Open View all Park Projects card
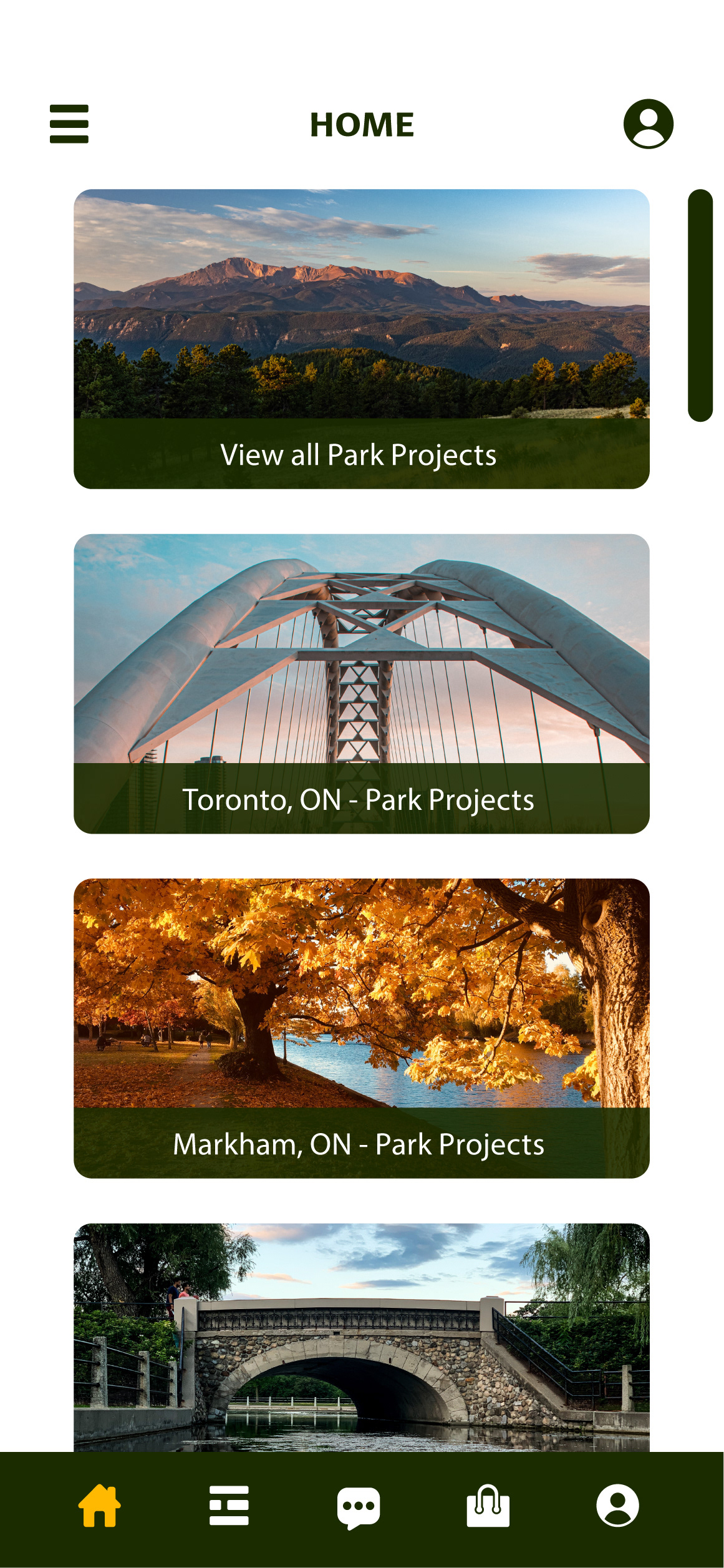The image size is (724, 1568). pyautogui.click(x=362, y=339)
